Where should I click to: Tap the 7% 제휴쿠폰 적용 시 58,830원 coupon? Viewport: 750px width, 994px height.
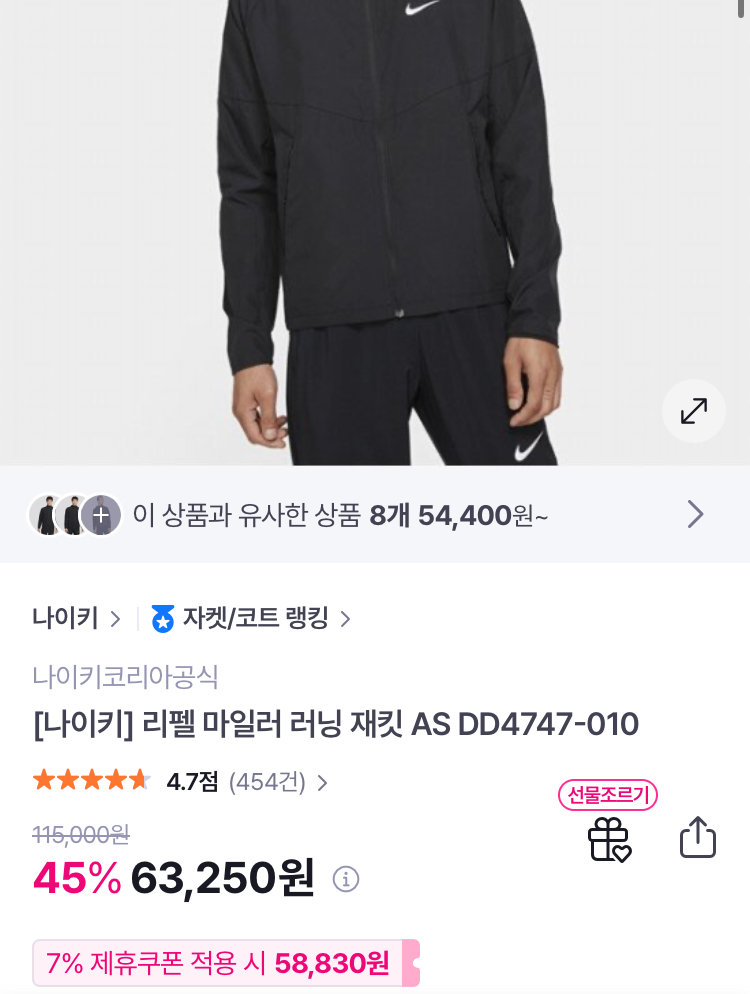click(x=224, y=963)
